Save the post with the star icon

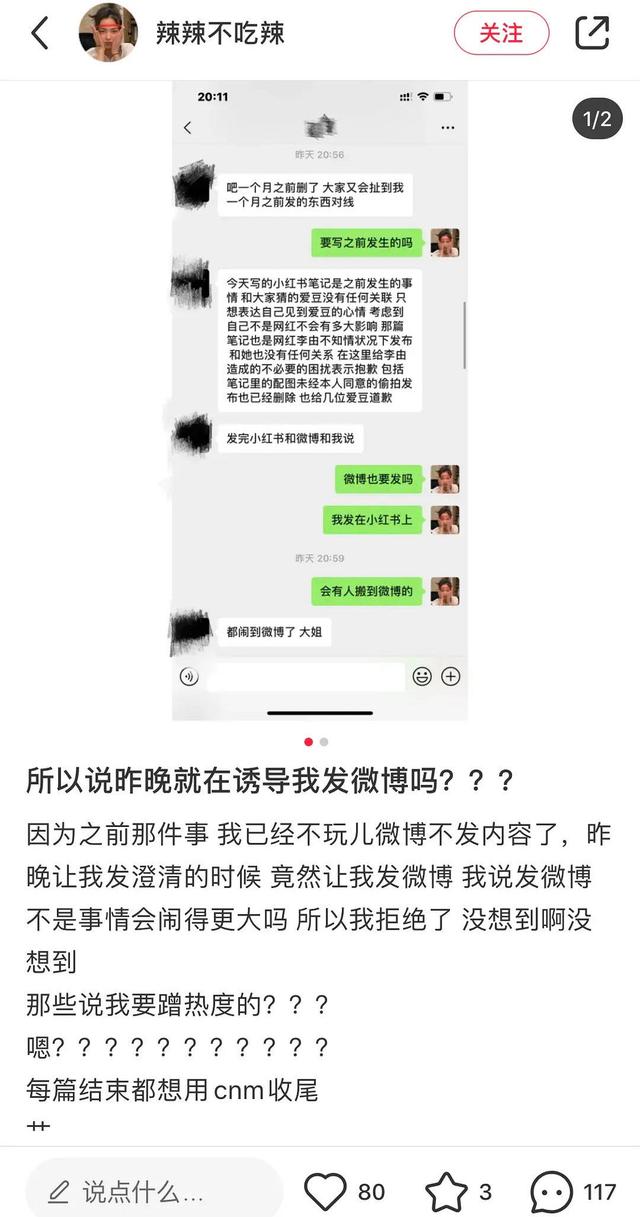click(446, 1191)
